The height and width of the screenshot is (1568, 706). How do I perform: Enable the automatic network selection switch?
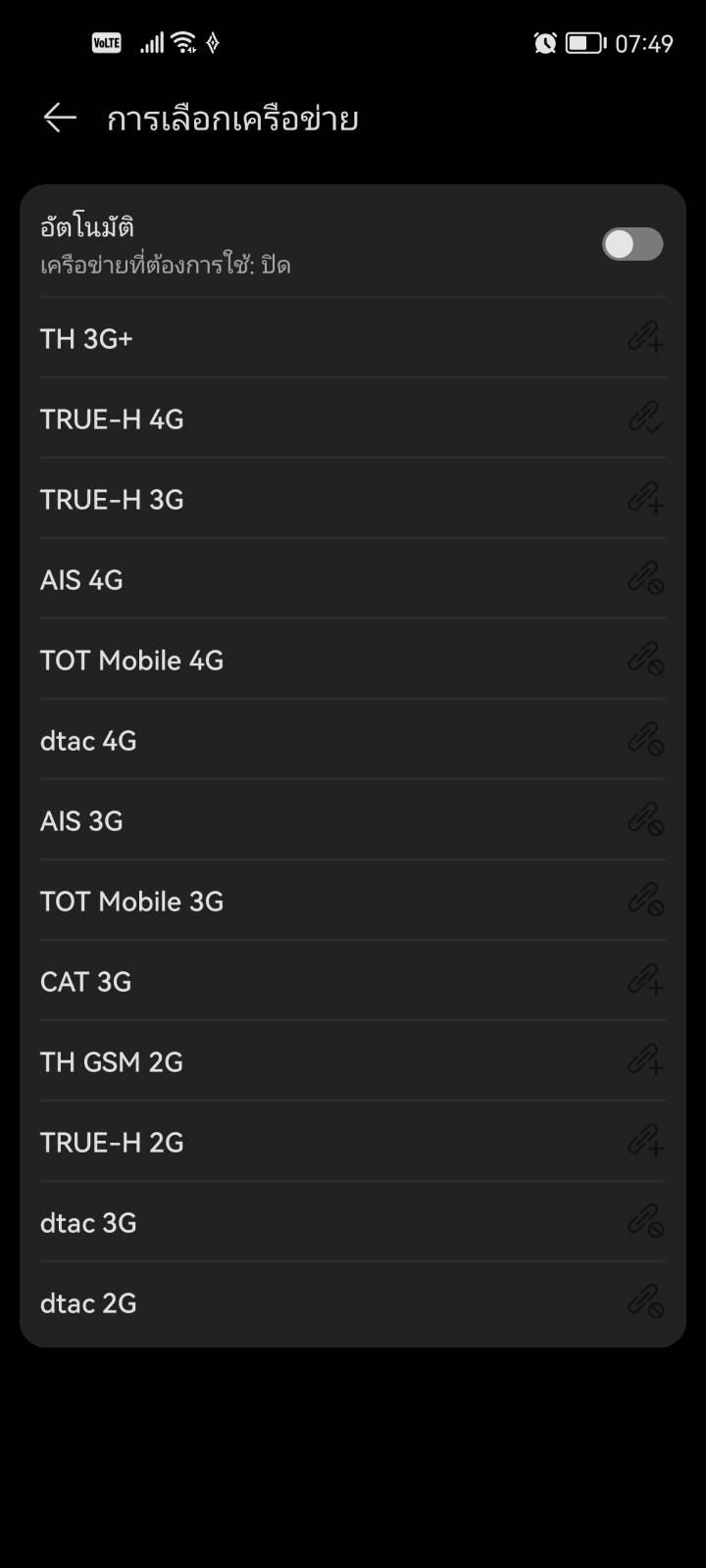pos(631,244)
